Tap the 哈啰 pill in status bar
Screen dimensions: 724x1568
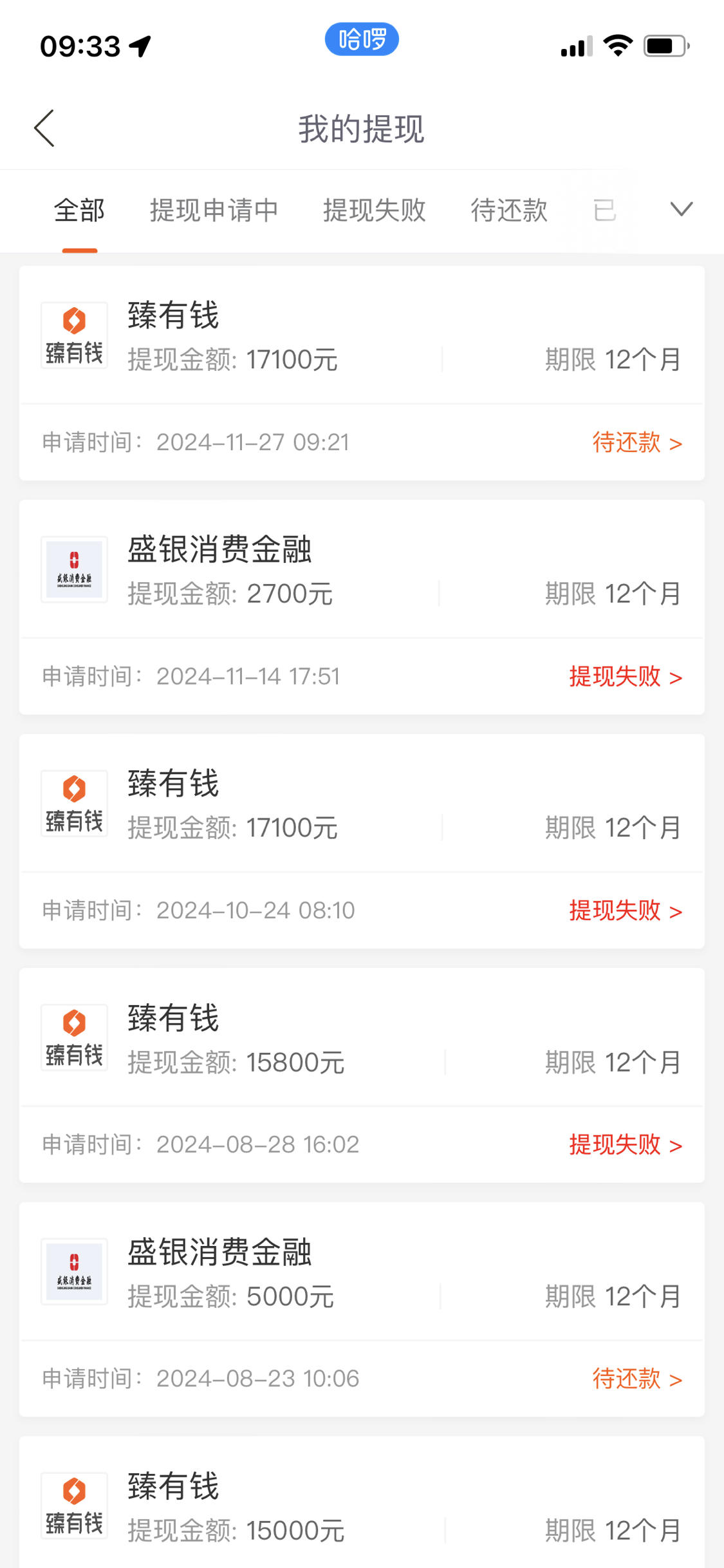coord(362,39)
